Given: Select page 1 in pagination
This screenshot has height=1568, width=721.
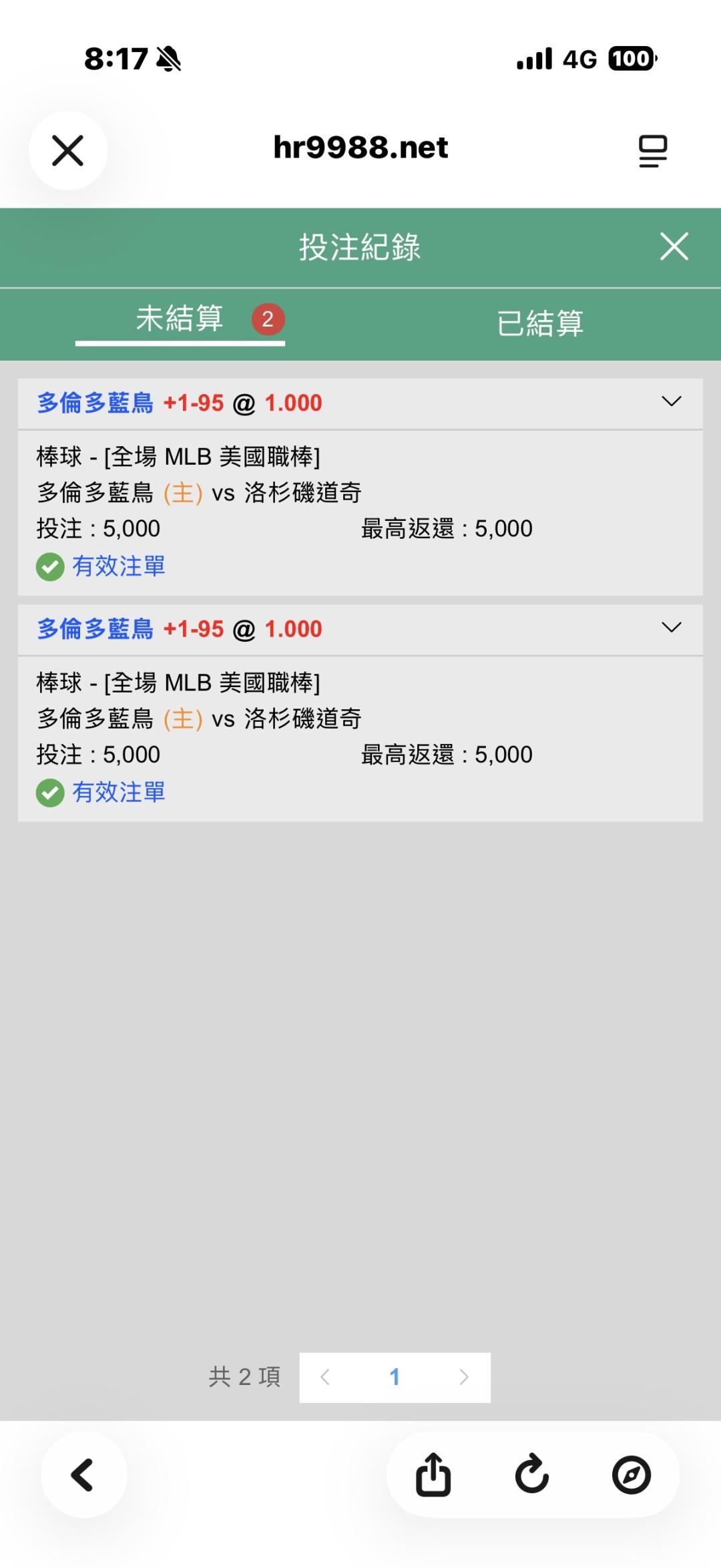Looking at the screenshot, I should tap(395, 1377).
